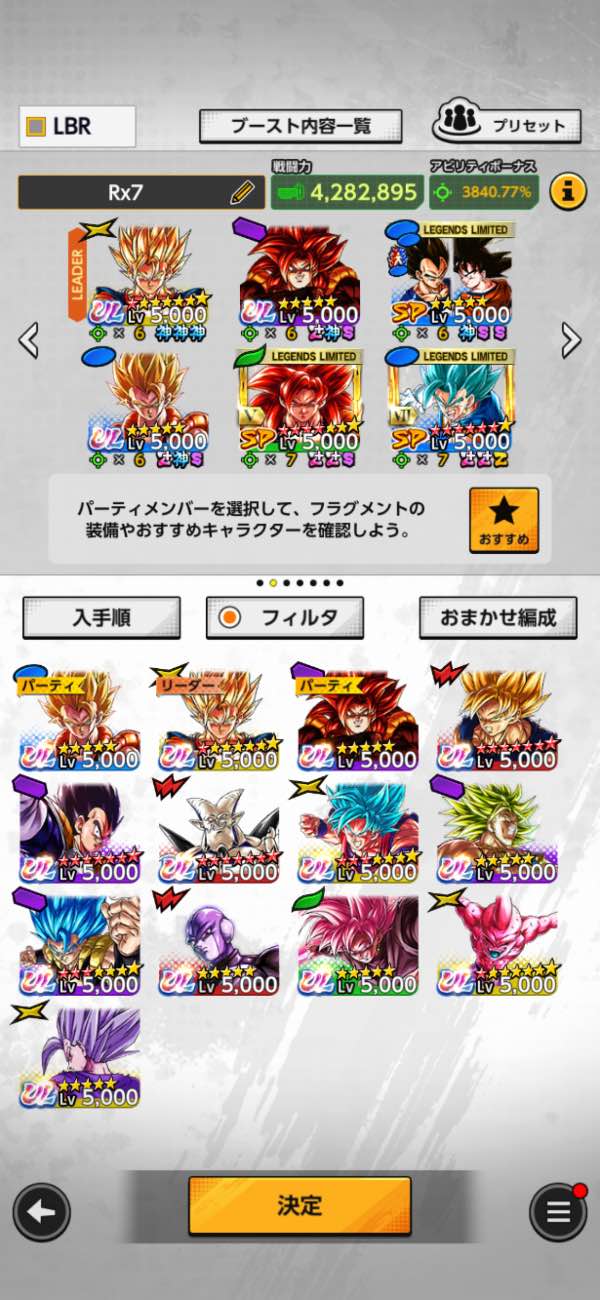Viewport: 600px width, 1300px height.
Task: Open the プリセット presets button
Action: (506, 124)
